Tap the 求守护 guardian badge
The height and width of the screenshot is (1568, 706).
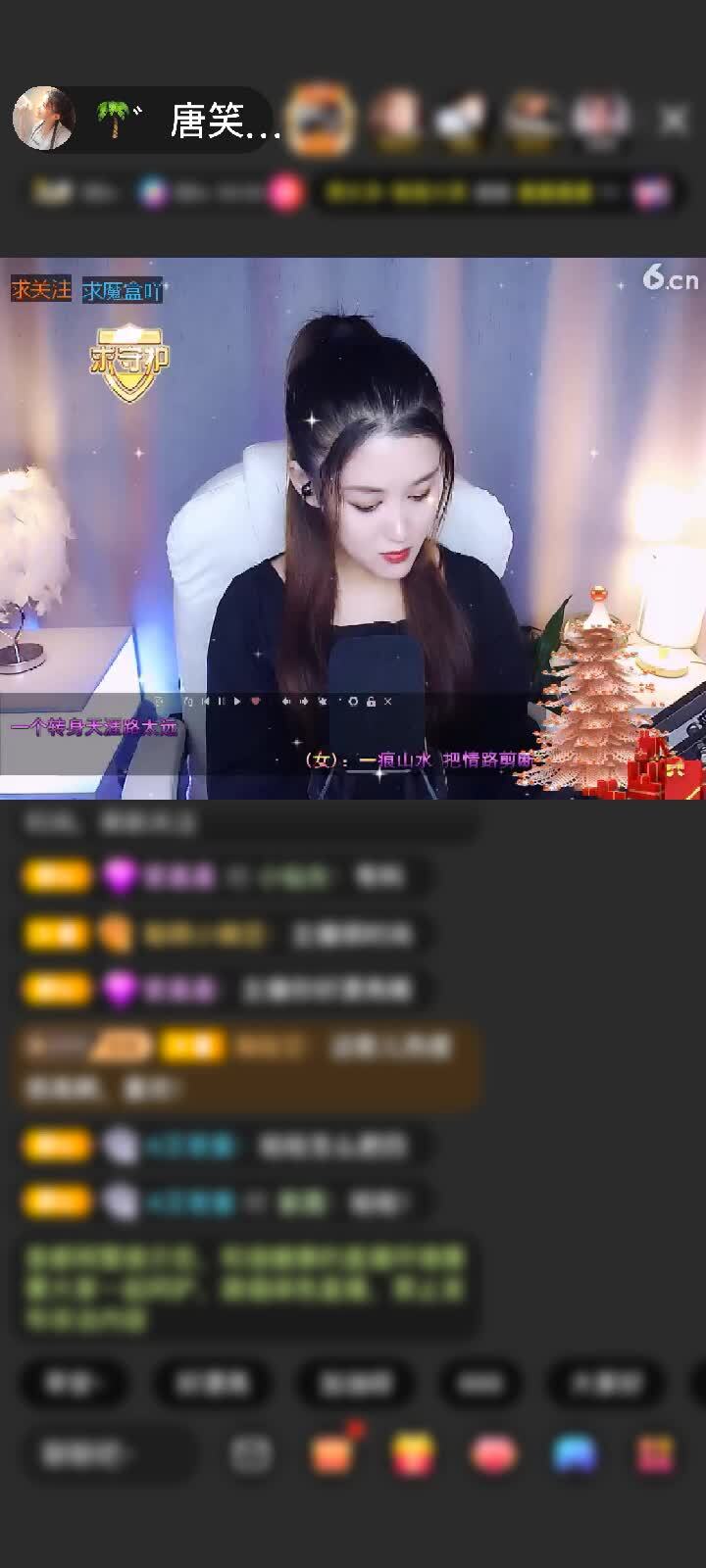pos(129,361)
